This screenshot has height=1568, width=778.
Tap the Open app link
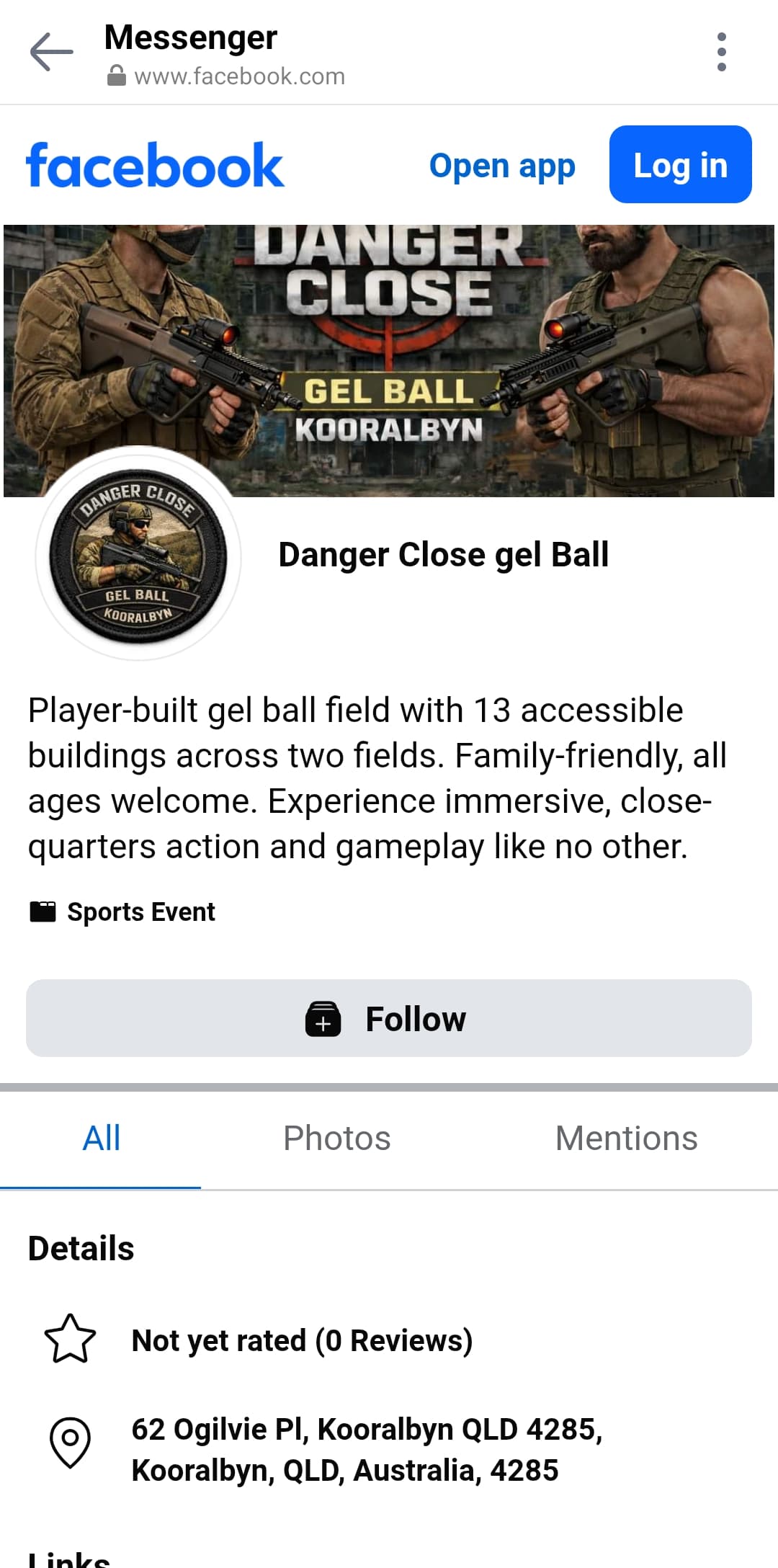pos(502,166)
